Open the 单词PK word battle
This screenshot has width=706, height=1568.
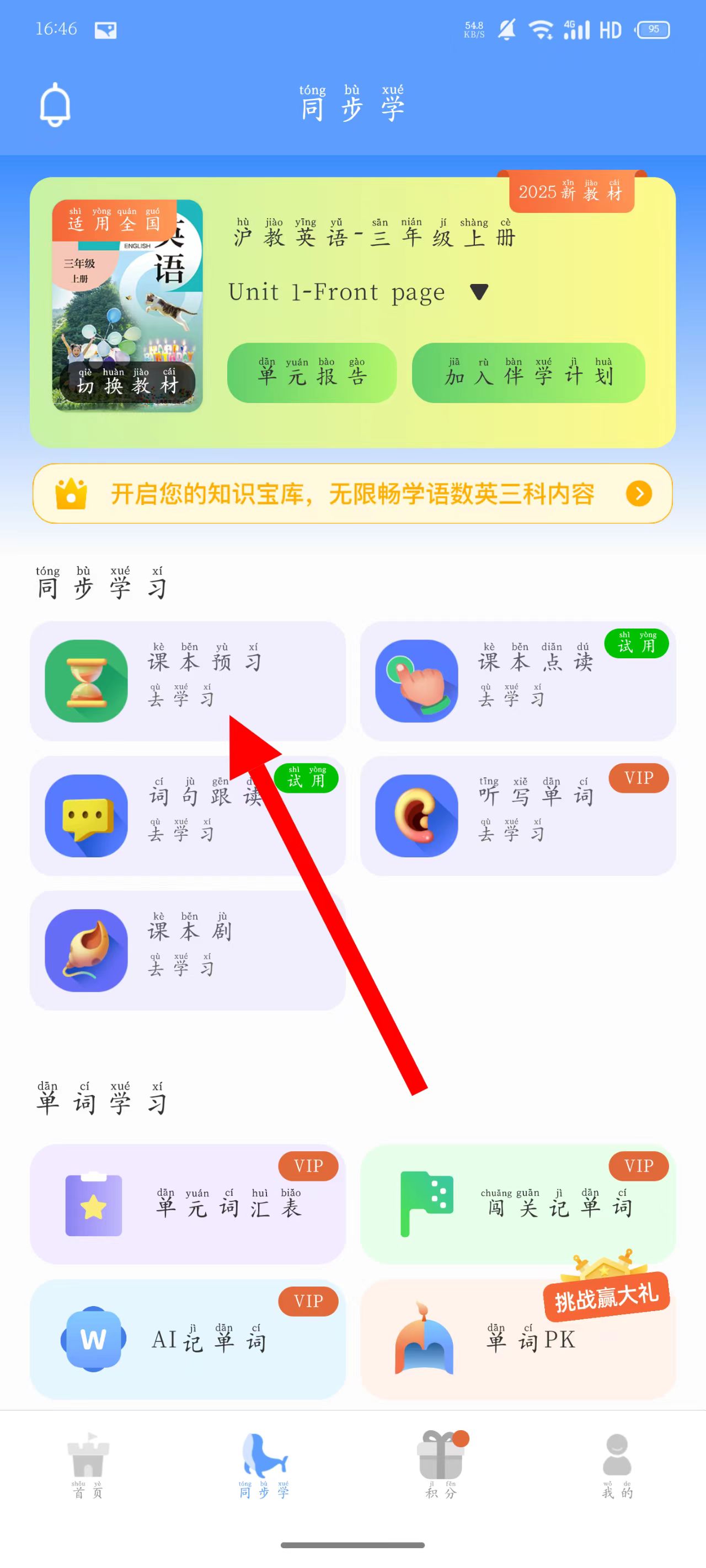(x=517, y=1339)
